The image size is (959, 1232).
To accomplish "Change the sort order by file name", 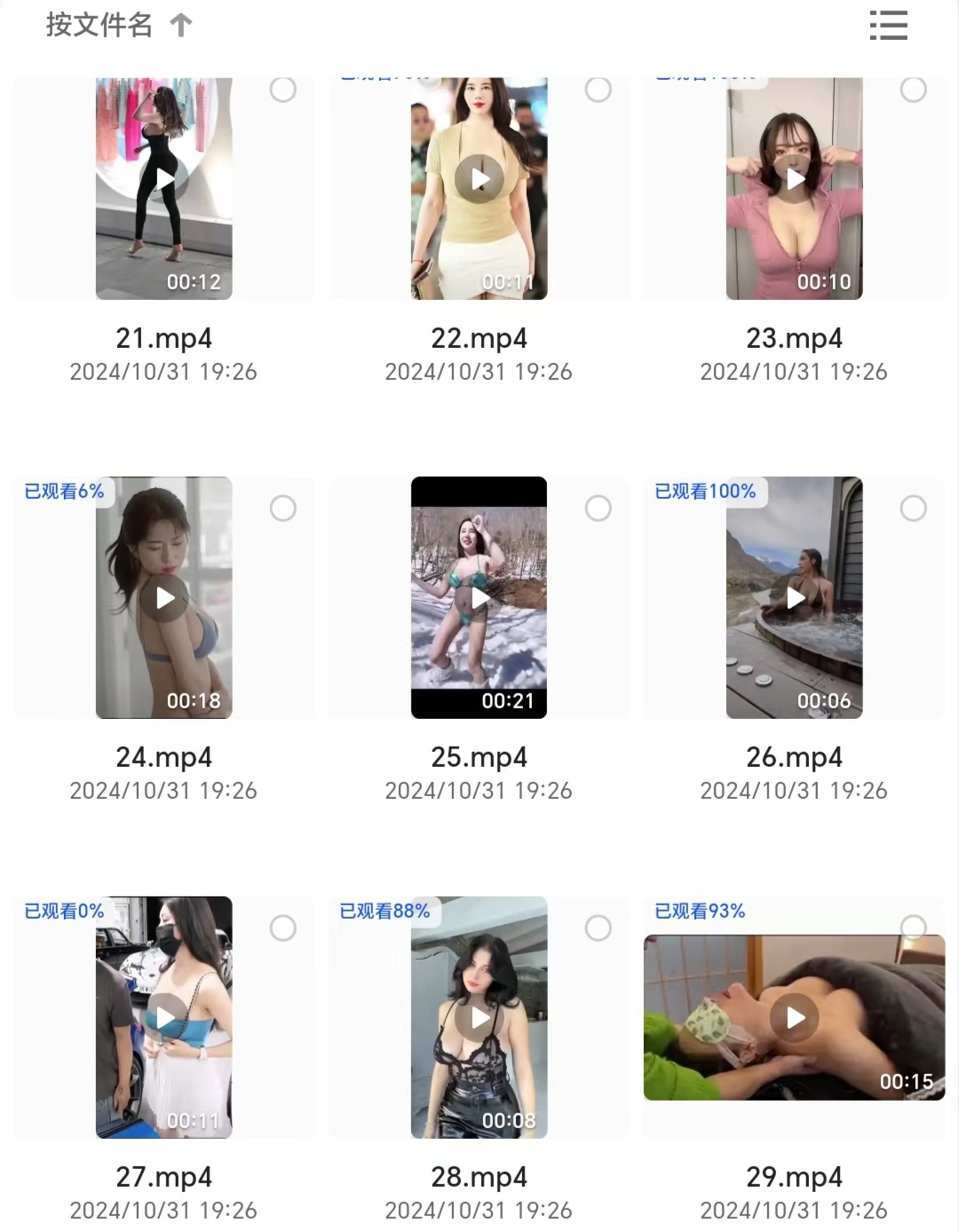I will coord(118,25).
